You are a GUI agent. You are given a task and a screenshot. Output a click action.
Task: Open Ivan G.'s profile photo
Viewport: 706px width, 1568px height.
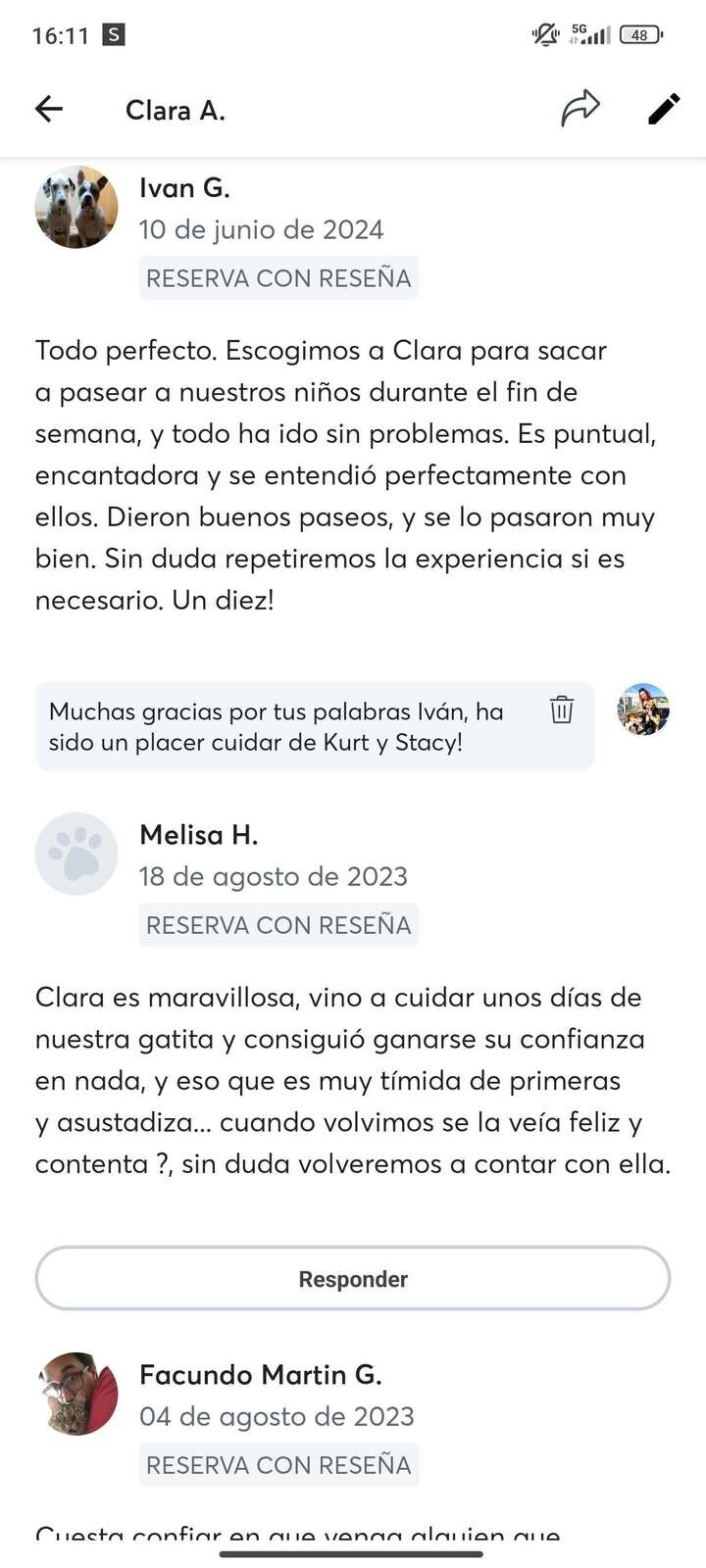pyautogui.click(x=76, y=207)
